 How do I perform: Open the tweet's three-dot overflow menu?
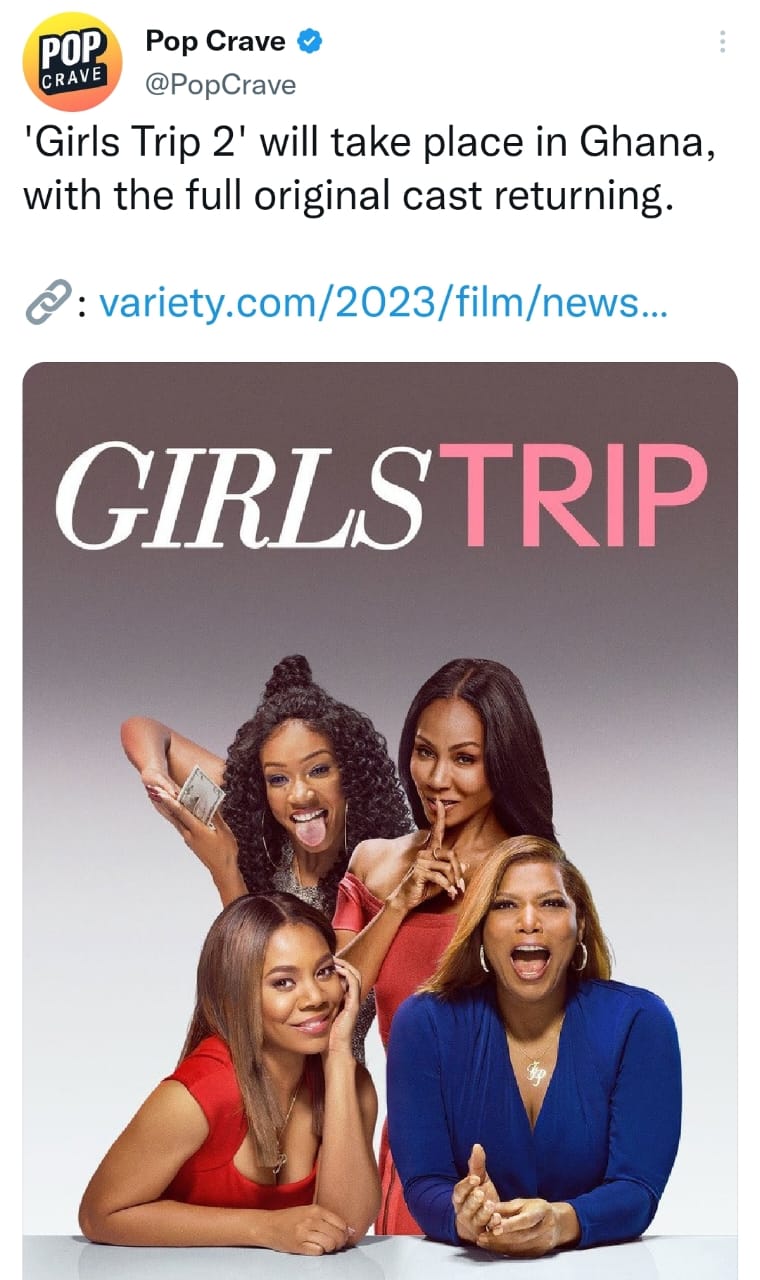(x=722, y=42)
